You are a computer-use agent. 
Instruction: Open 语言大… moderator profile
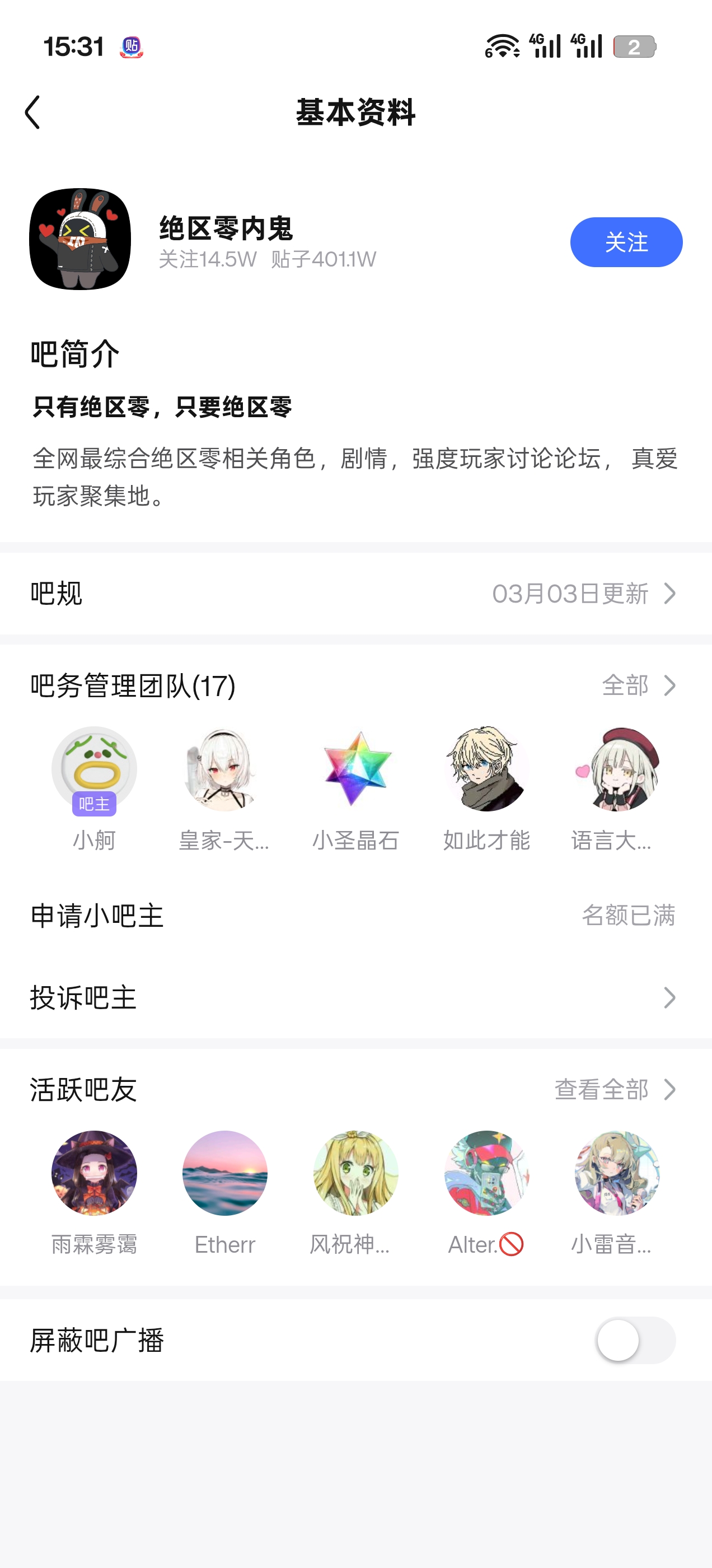(616, 769)
